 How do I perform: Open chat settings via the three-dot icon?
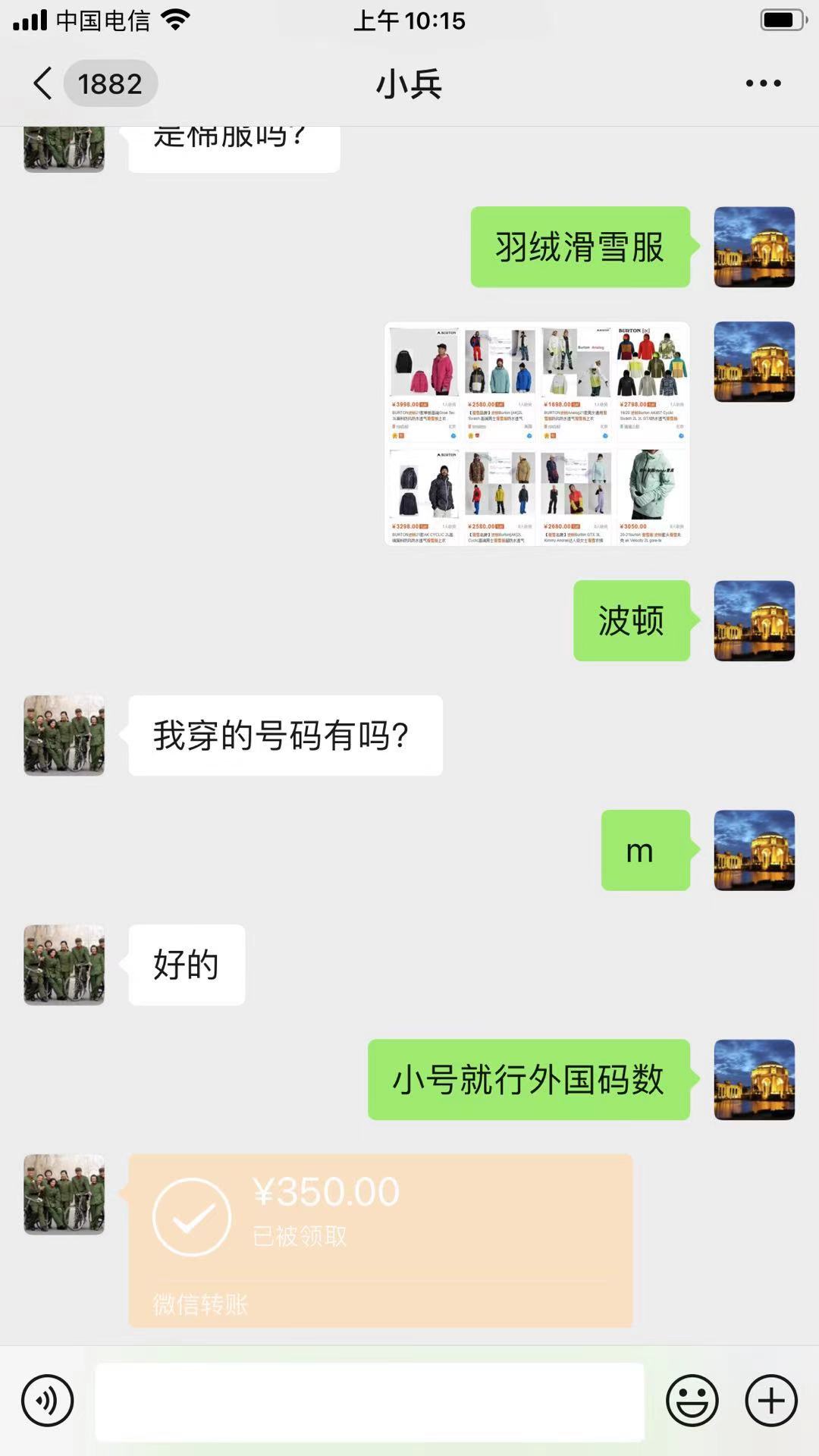click(x=762, y=85)
